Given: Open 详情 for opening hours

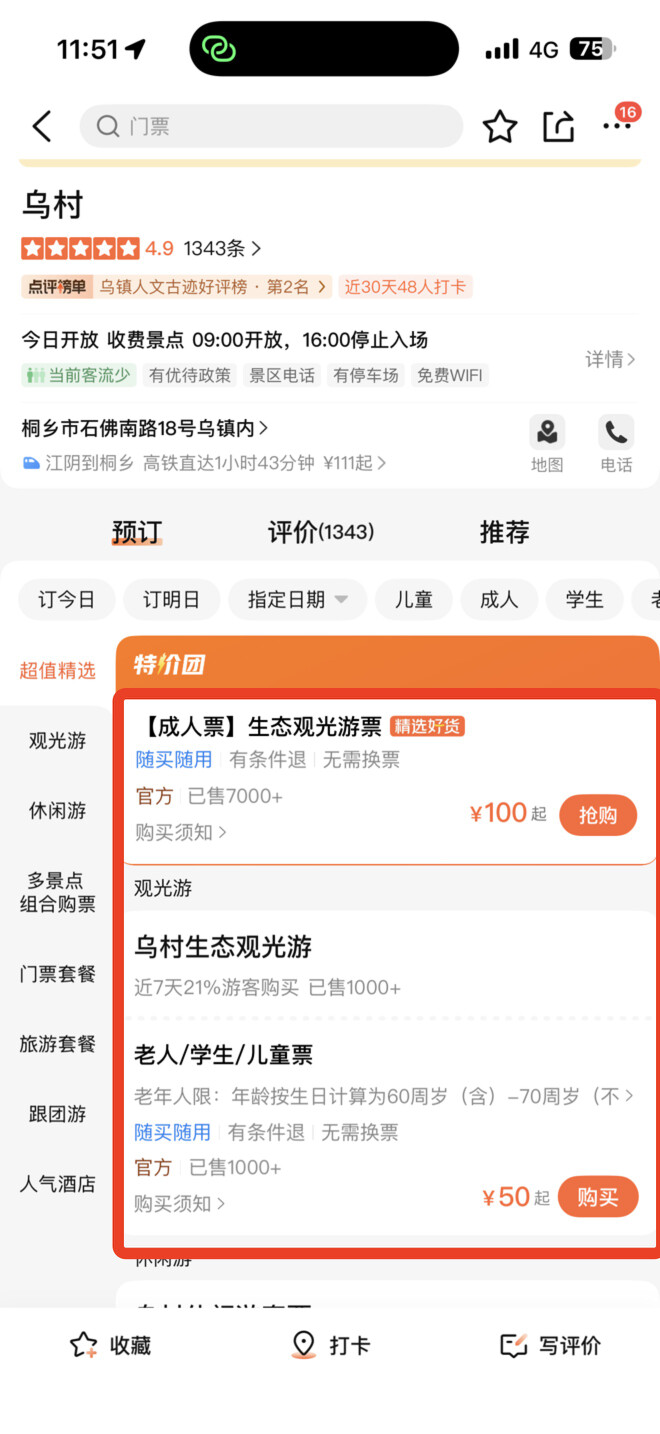Looking at the screenshot, I should [x=609, y=359].
